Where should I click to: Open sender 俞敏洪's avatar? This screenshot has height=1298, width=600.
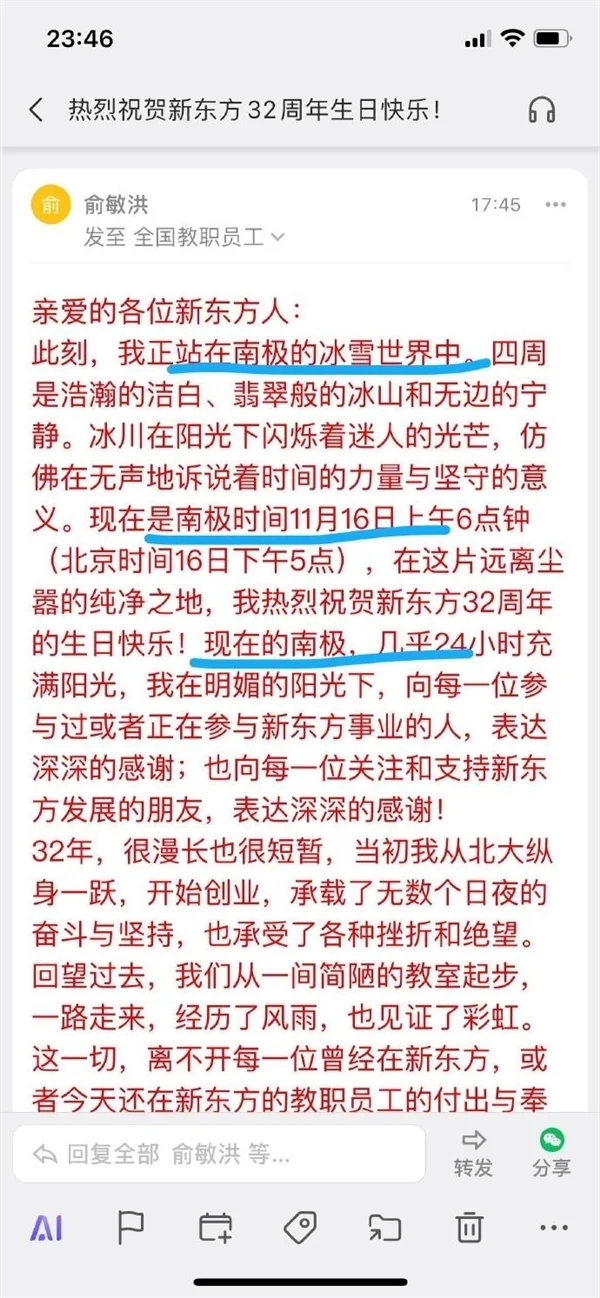pos(50,205)
